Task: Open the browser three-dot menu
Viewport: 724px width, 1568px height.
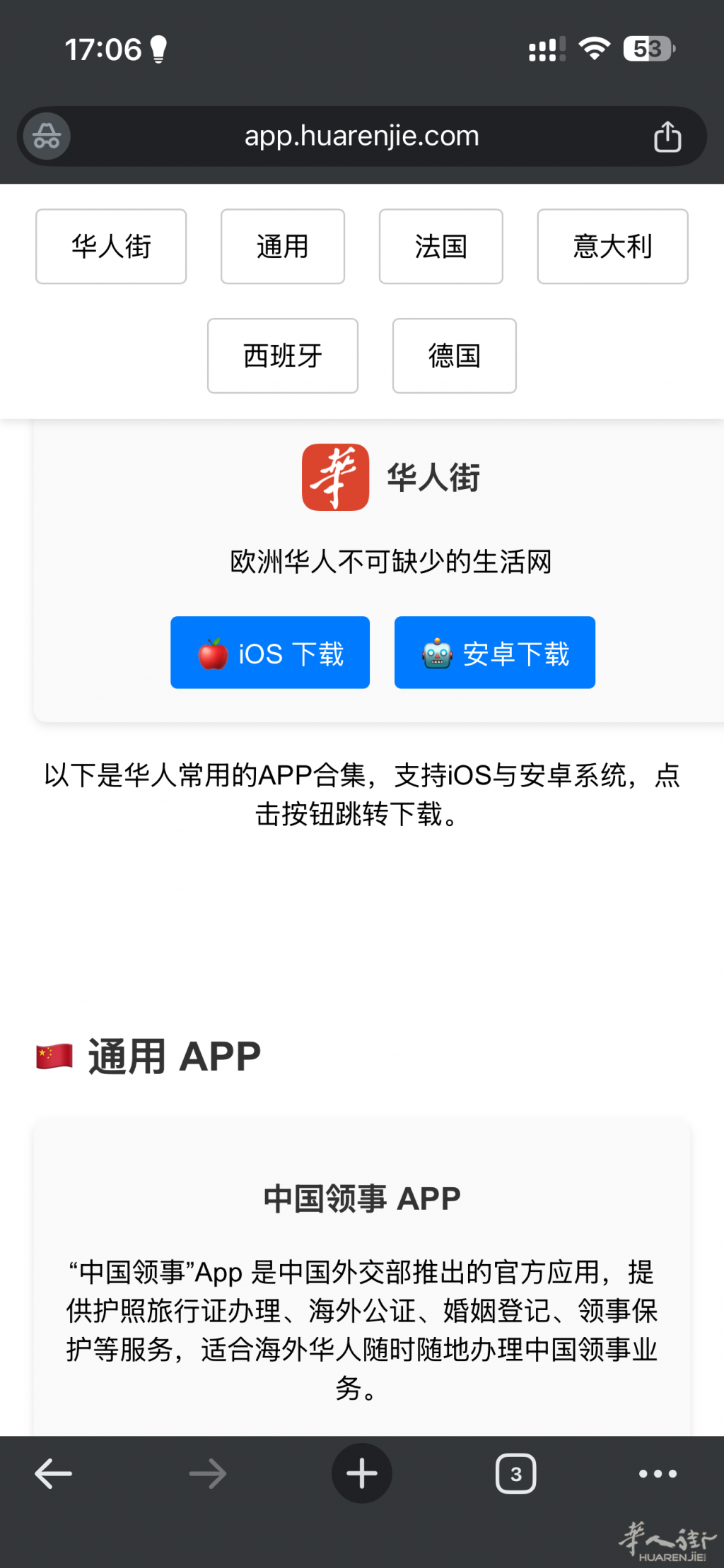Action: click(x=655, y=1473)
